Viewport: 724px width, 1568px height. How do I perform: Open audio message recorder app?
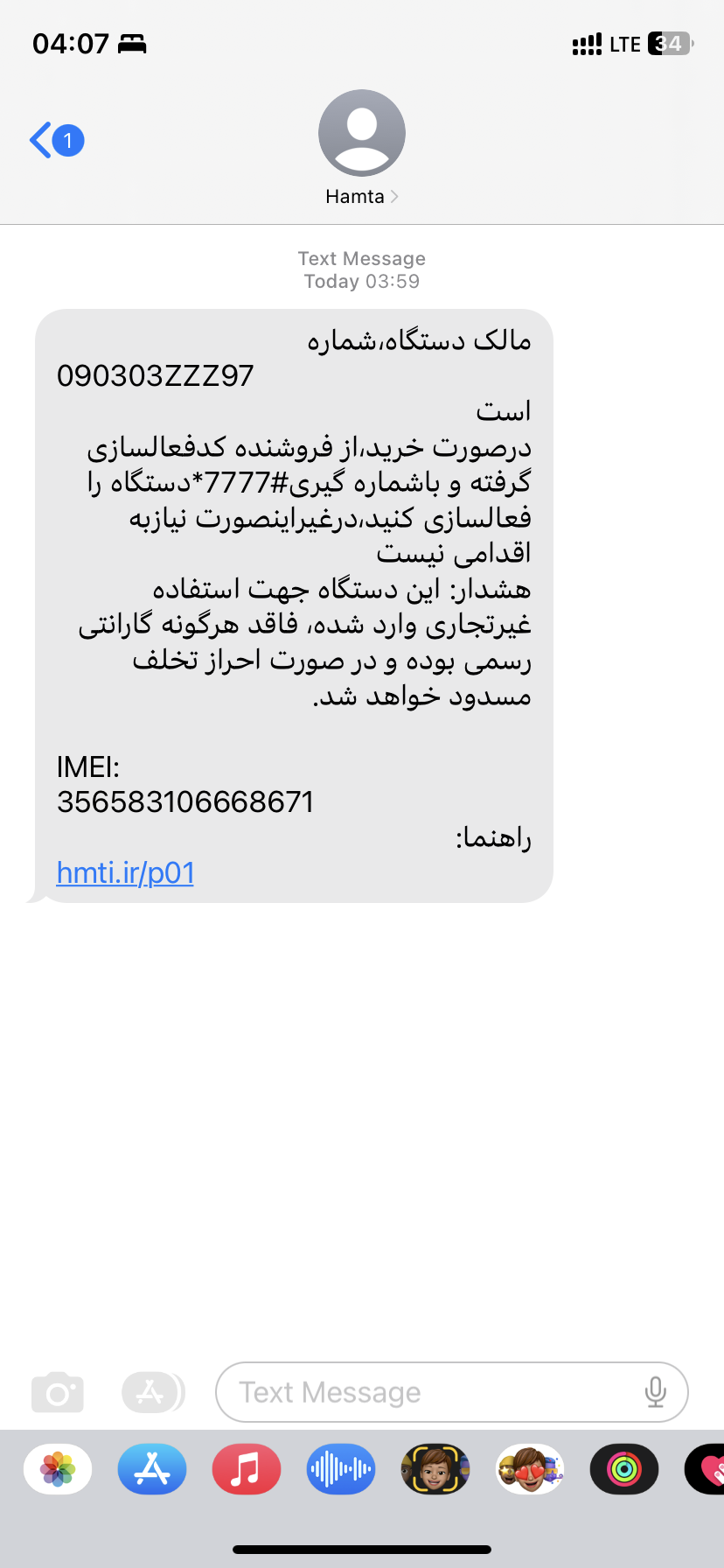(x=341, y=1469)
